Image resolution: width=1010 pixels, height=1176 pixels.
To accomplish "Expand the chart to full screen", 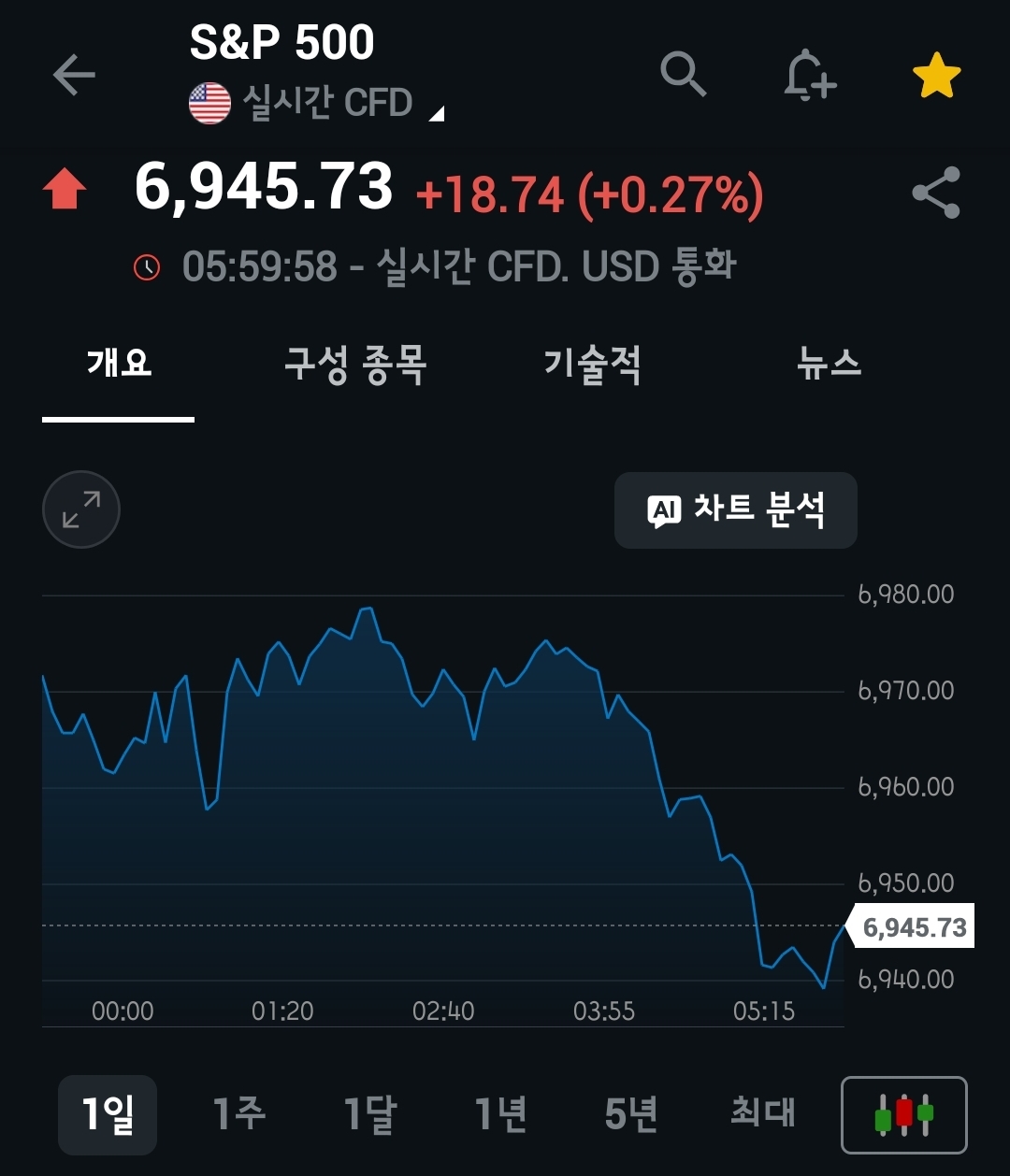I will click(x=81, y=509).
